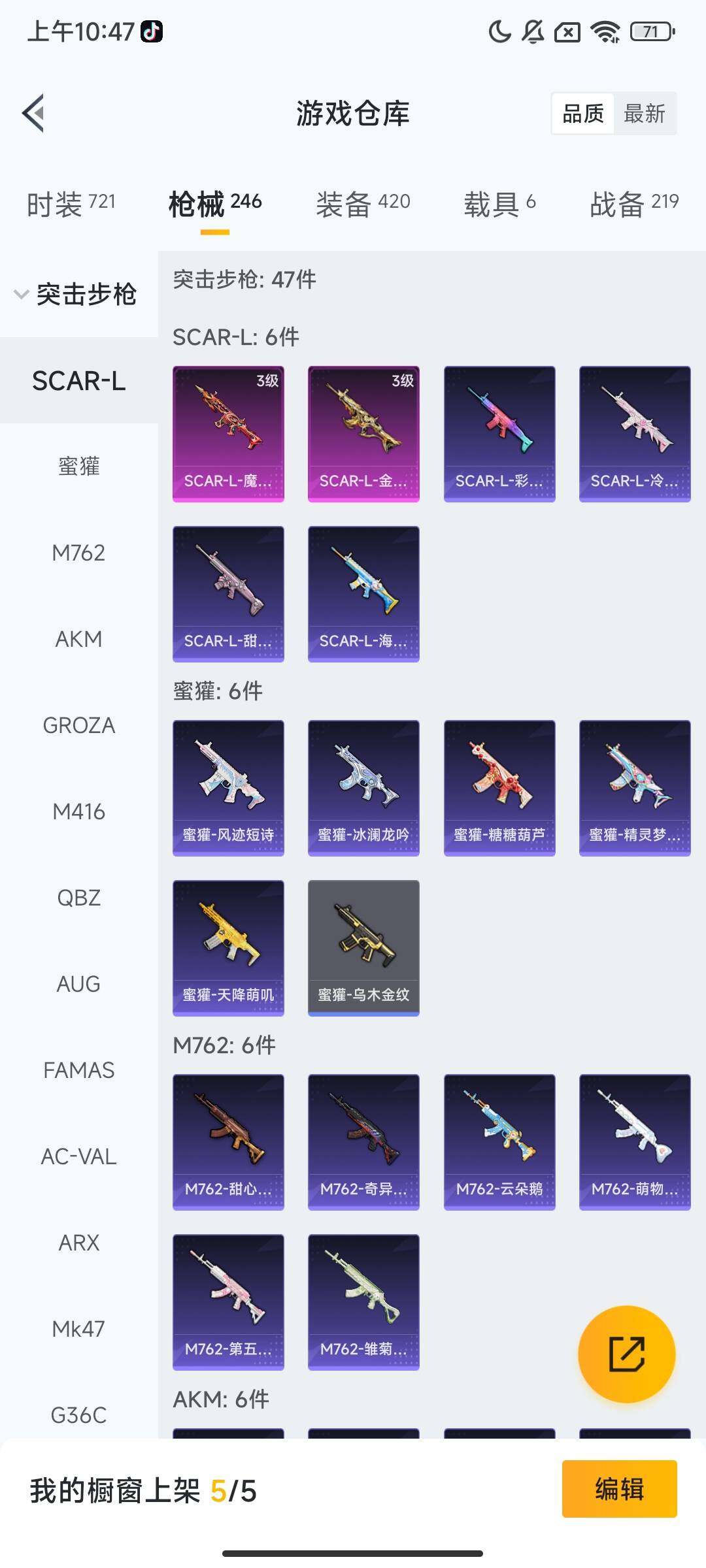This screenshot has height=1568, width=706.
Task: Jump to AKM in the sidebar
Action: point(78,639)
